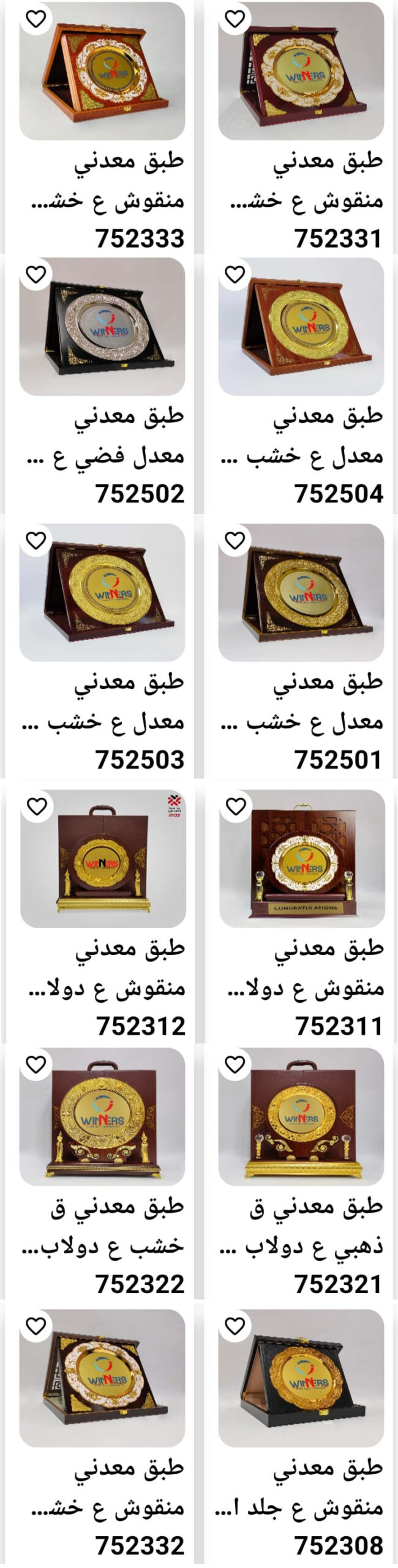
Task: Favorite the product 752504
Action: point(235,275)
